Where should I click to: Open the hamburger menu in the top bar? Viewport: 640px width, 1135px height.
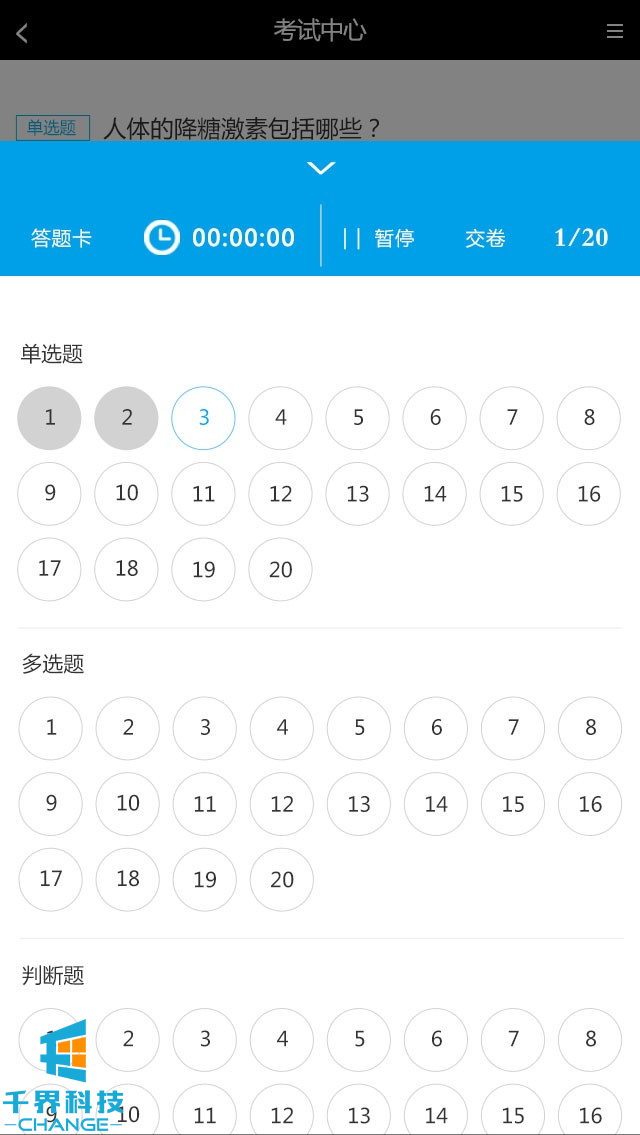[615, 32]
